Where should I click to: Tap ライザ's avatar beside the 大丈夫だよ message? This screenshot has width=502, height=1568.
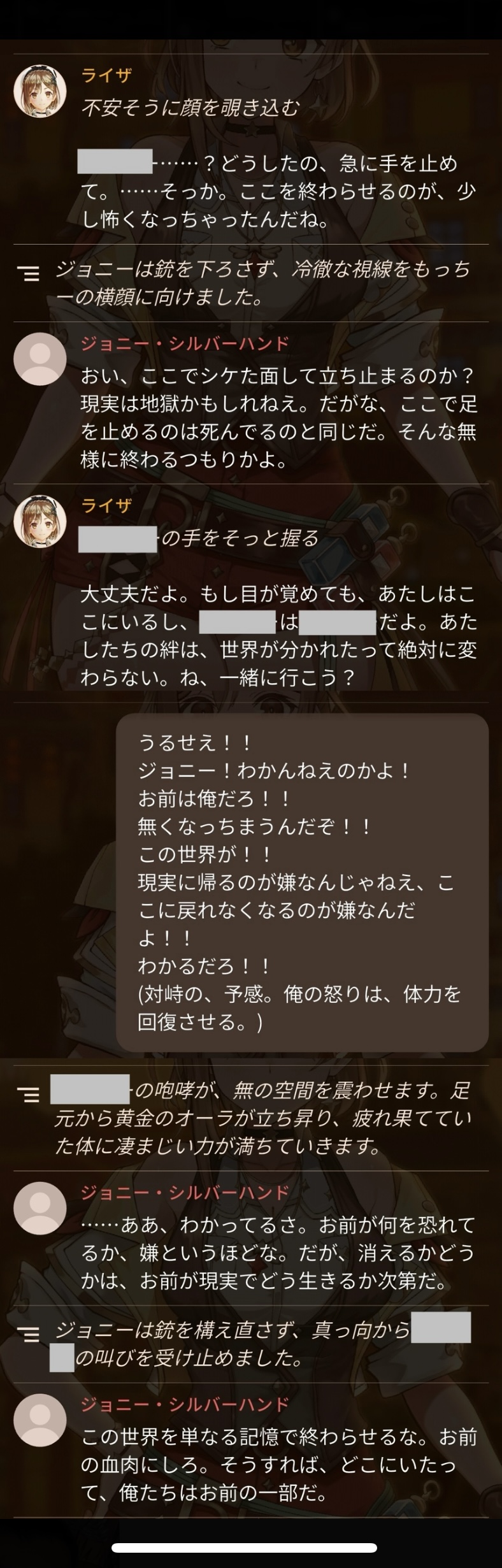point(40,521)
